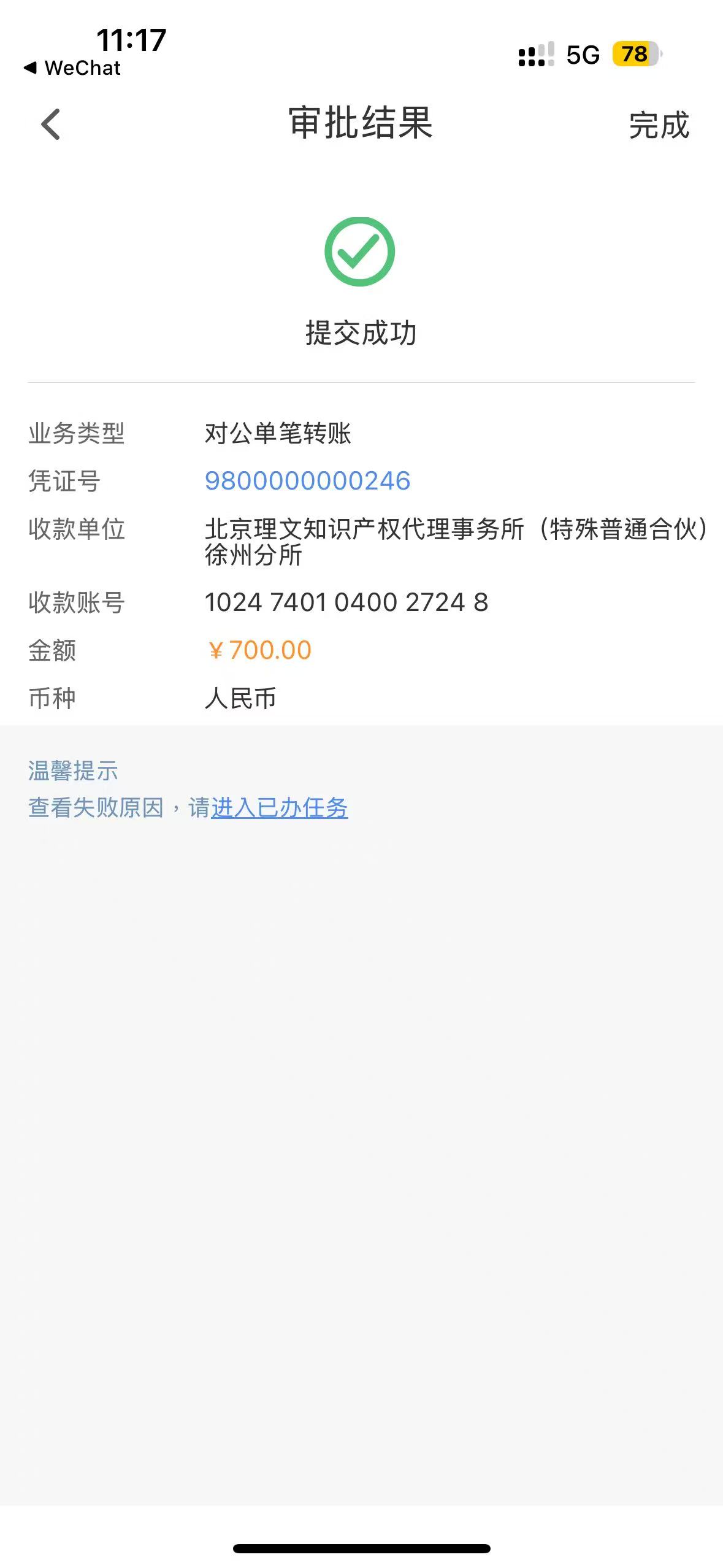This screenshot has height=1568, width=723.
Task: Return to WeChat via status bar
Action: coord(72,68)
